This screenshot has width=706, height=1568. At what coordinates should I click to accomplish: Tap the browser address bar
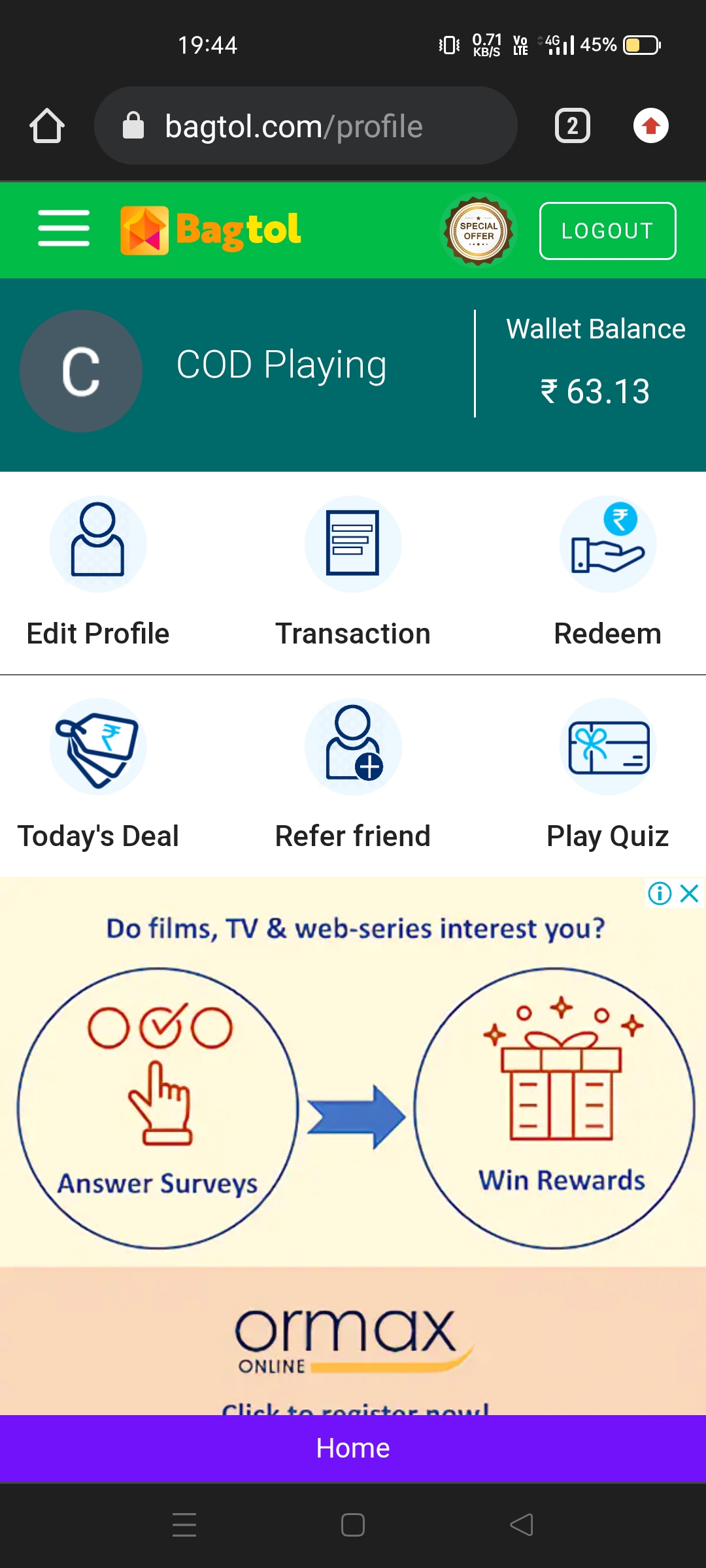306,126
